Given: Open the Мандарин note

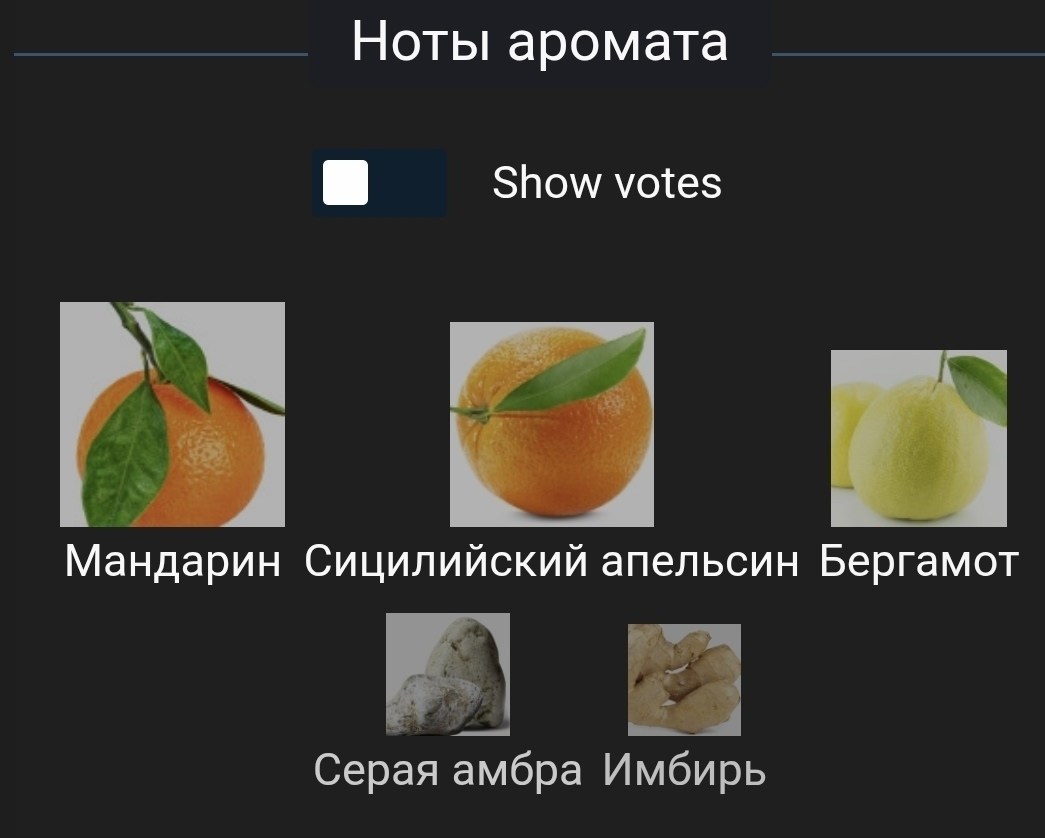Looking at the screenshot, I should click(172, 414).
